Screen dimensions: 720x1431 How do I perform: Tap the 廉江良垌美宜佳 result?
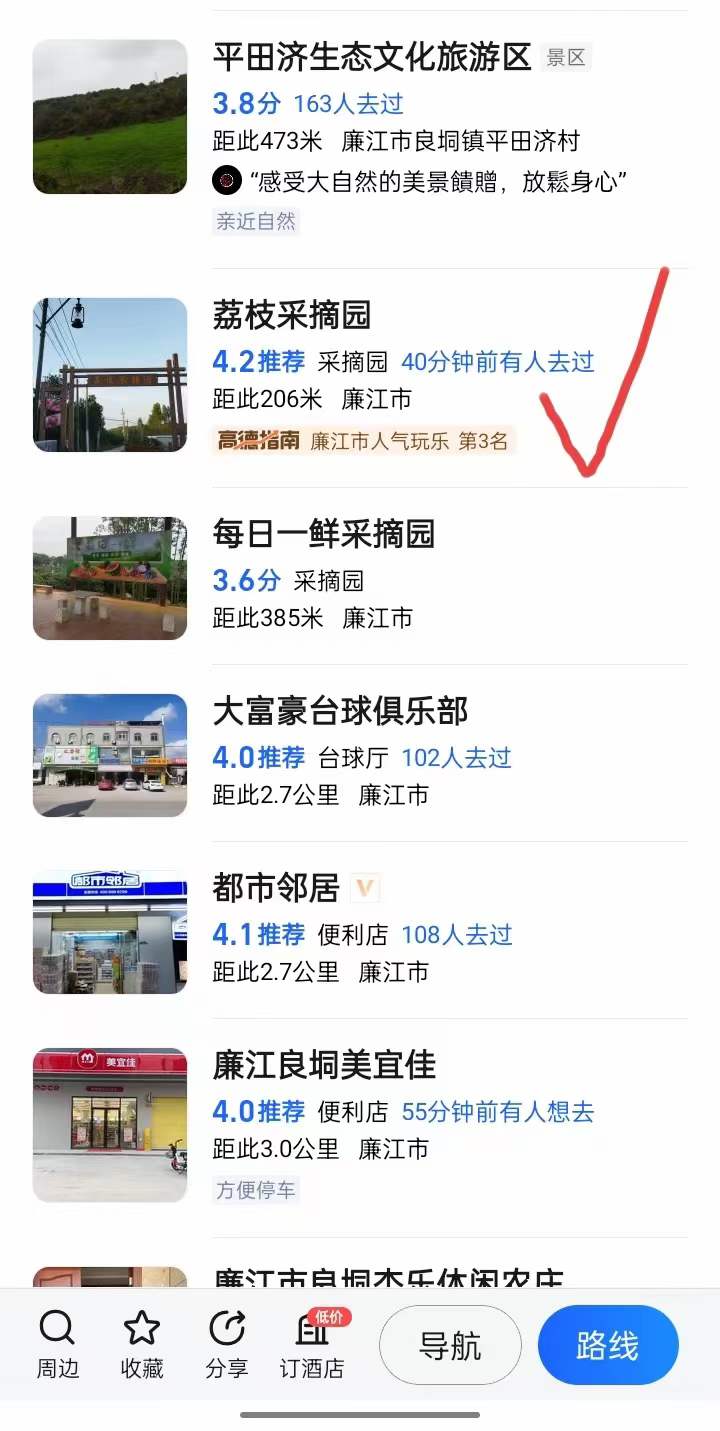tap(324, 1065)
